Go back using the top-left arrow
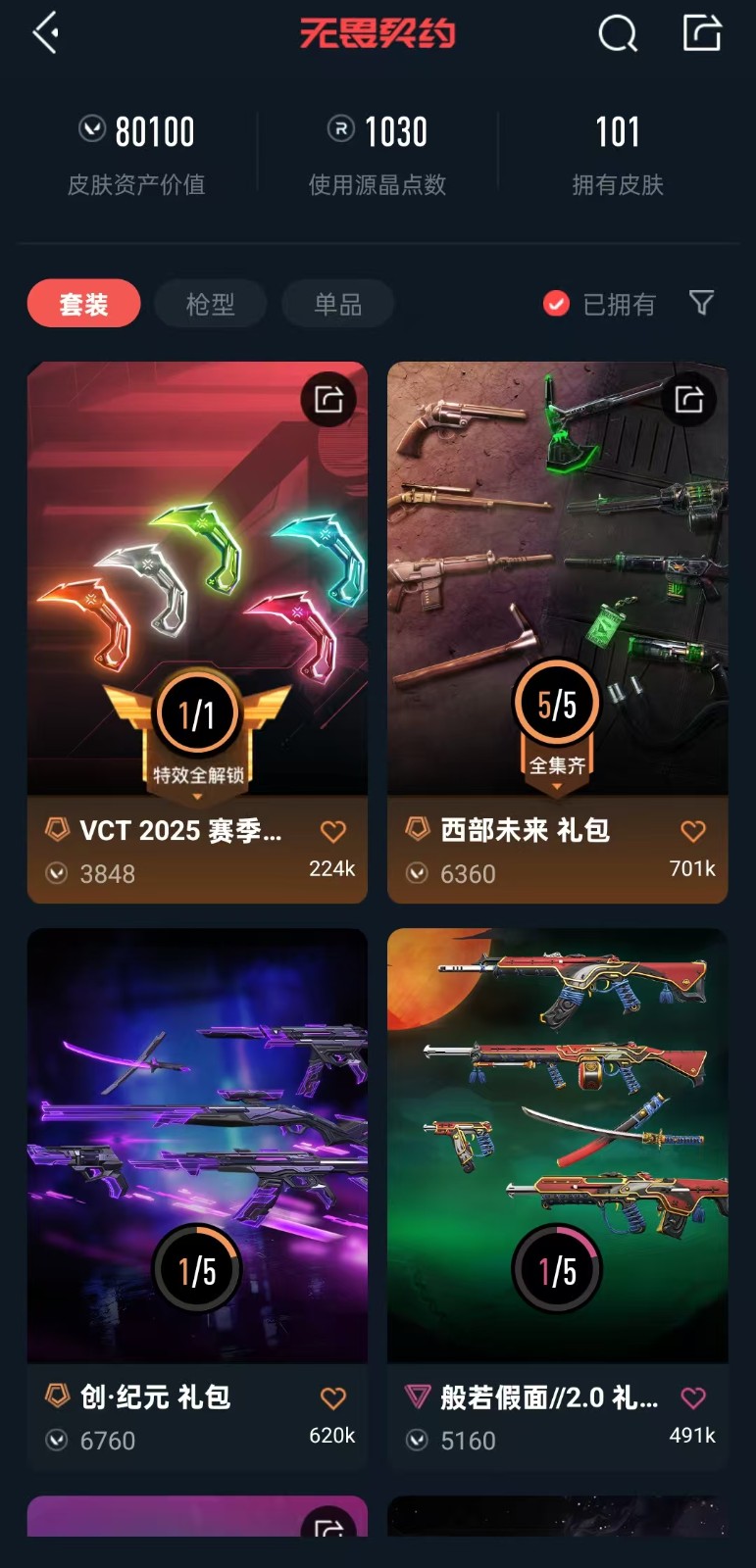 click(x=46, y=33)
